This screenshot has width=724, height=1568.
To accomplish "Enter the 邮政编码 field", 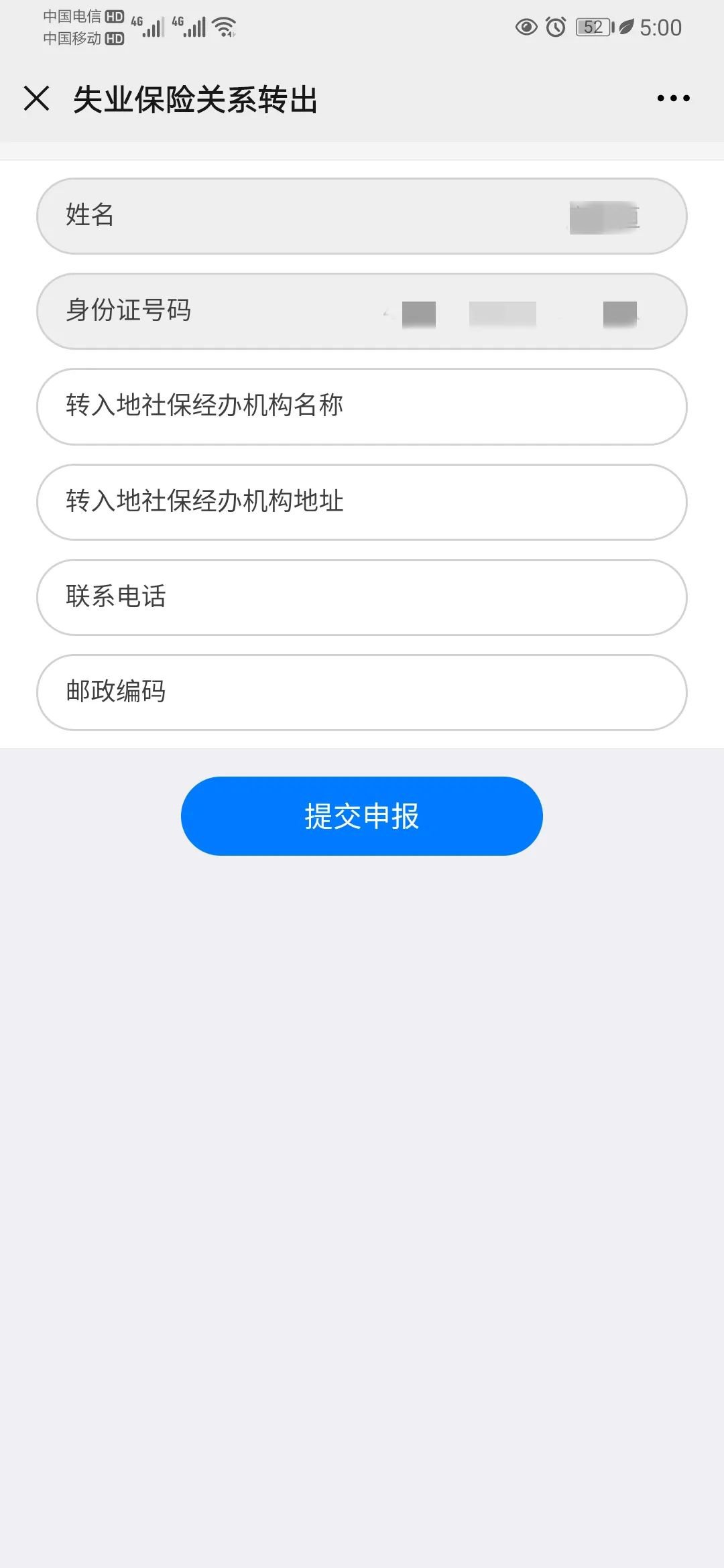I will [362, 692].
